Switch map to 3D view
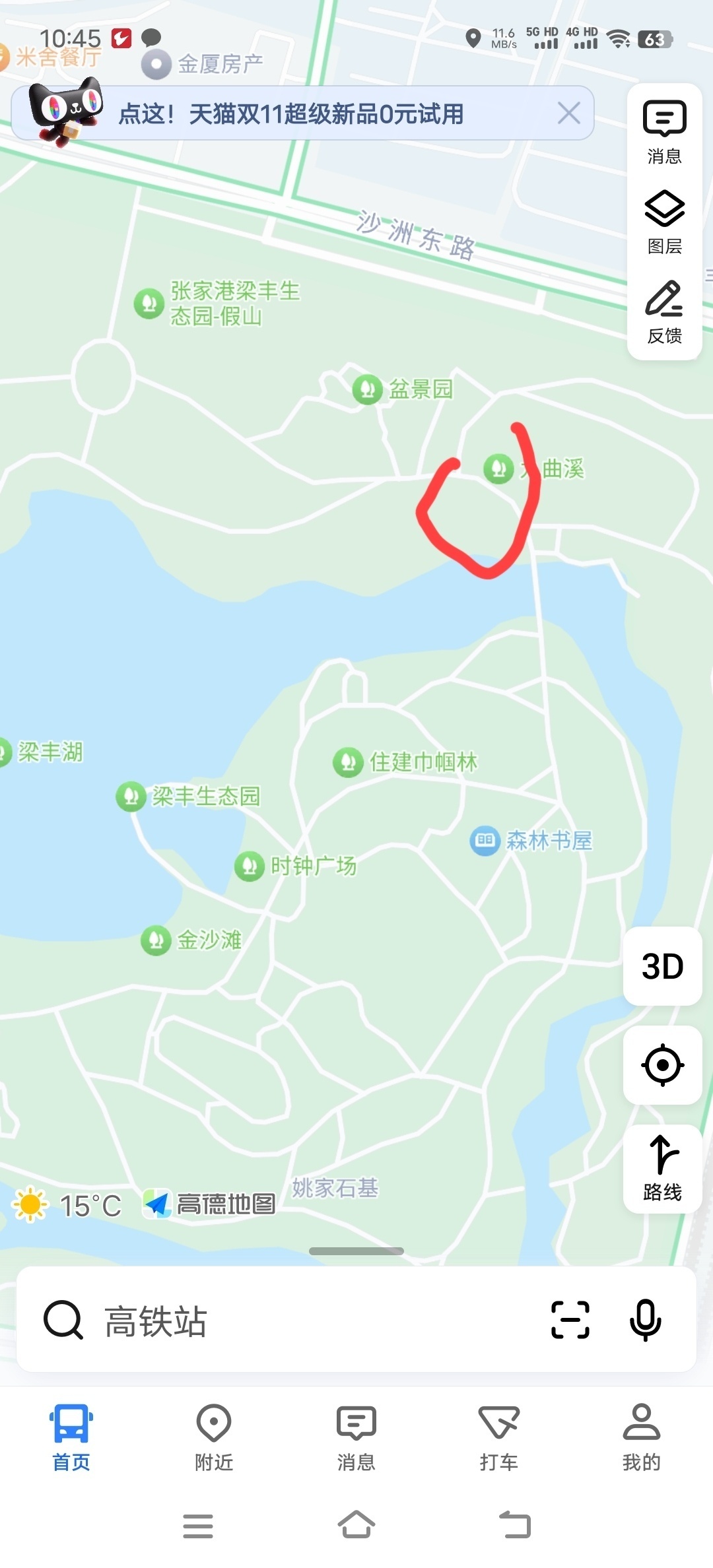713x1568 pixels. 662,966
